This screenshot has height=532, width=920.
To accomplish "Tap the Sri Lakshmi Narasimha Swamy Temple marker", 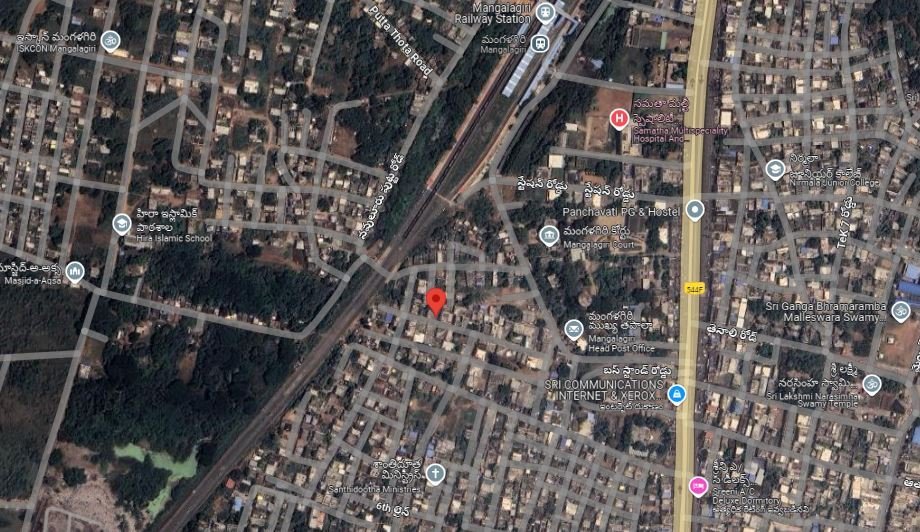I will click(872, 383).
